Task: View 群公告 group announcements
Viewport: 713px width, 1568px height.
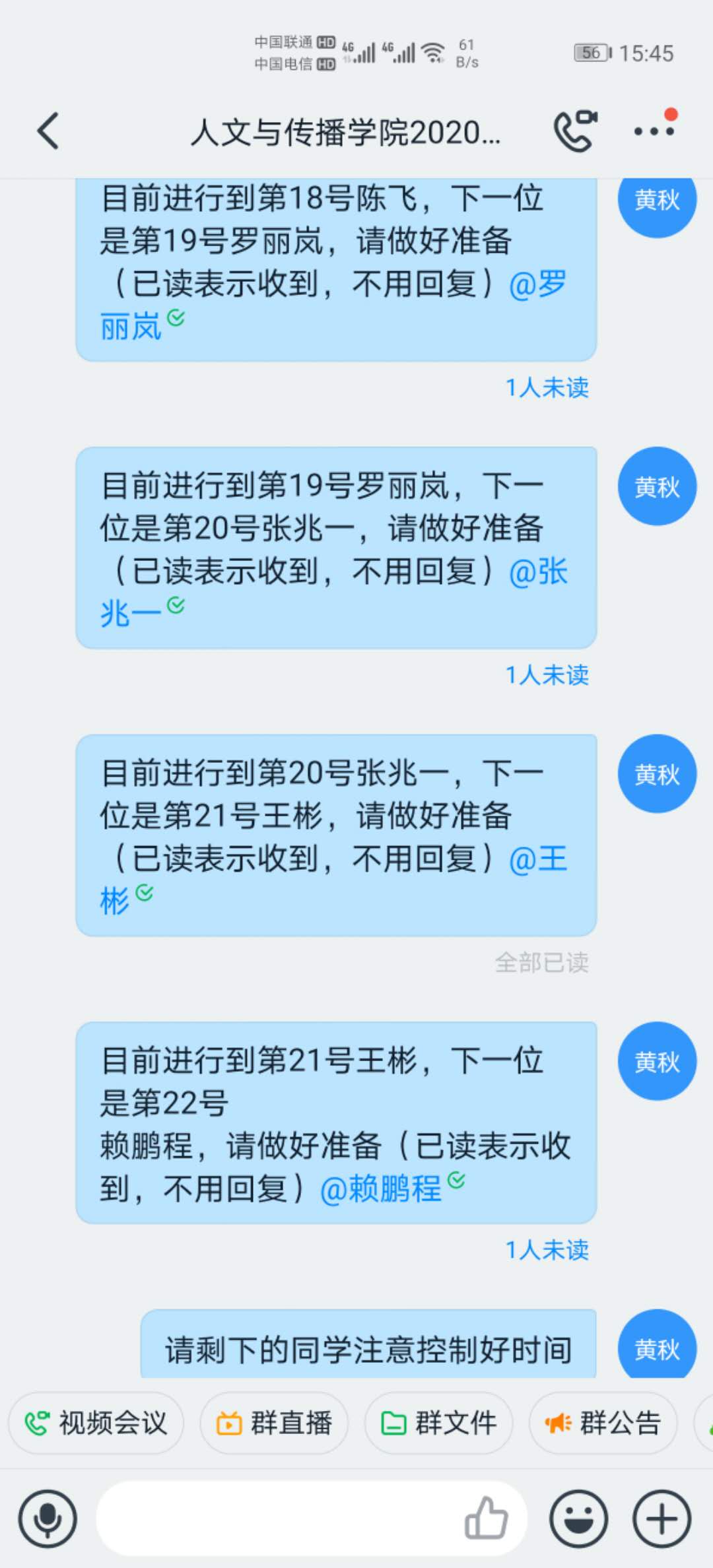Action: (603, 1423)
